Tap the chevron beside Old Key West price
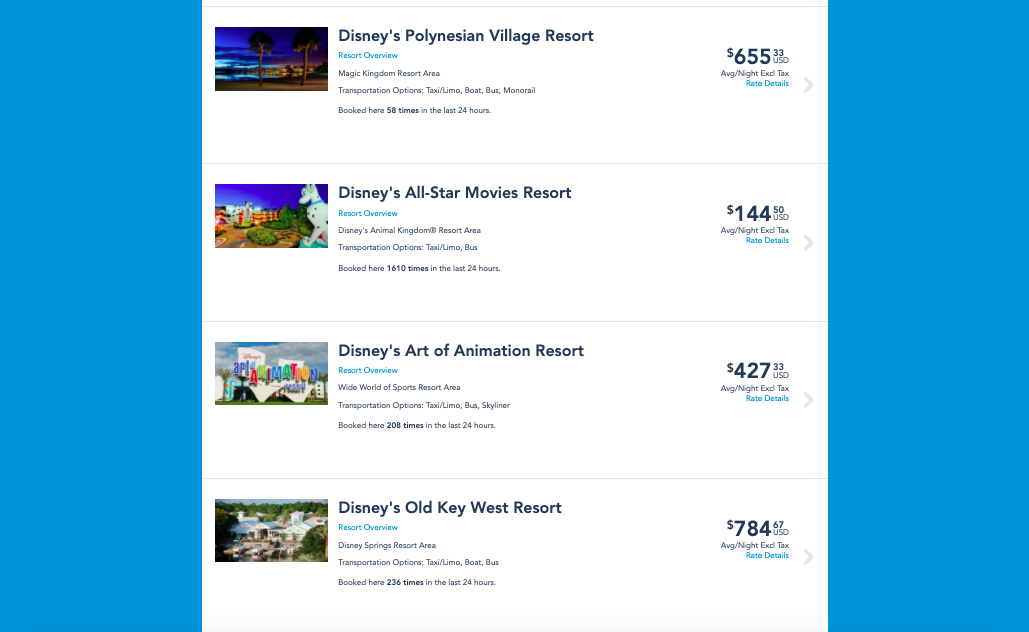This screenshot has height=632, width=1029. tap(808, 557)
